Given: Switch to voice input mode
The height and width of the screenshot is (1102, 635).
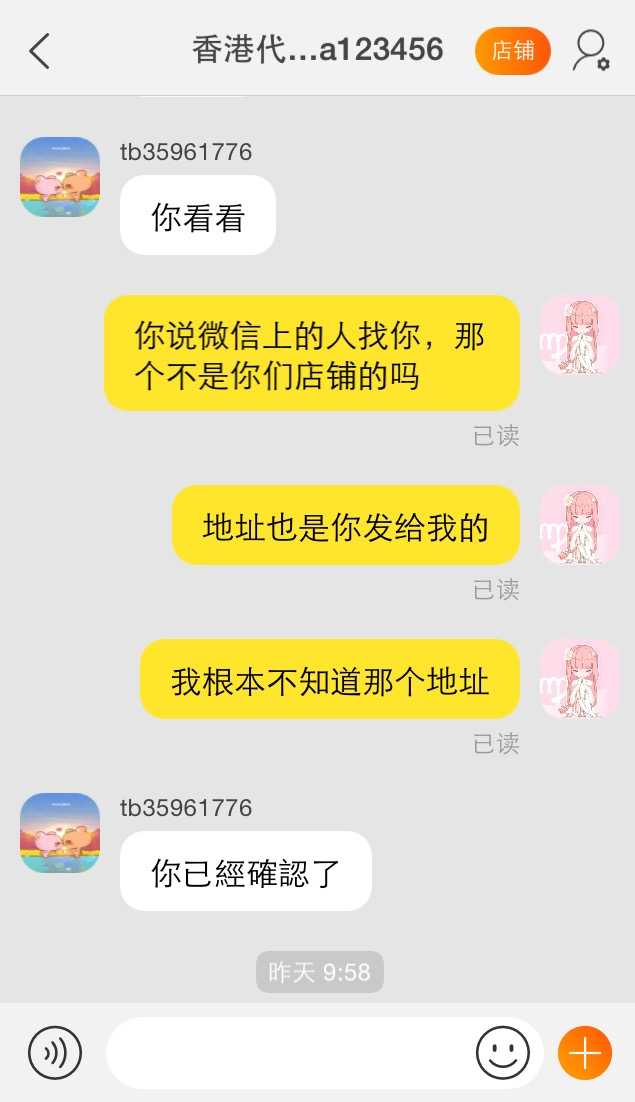Looking at the screenshot, I should [x=55, y=1052].
